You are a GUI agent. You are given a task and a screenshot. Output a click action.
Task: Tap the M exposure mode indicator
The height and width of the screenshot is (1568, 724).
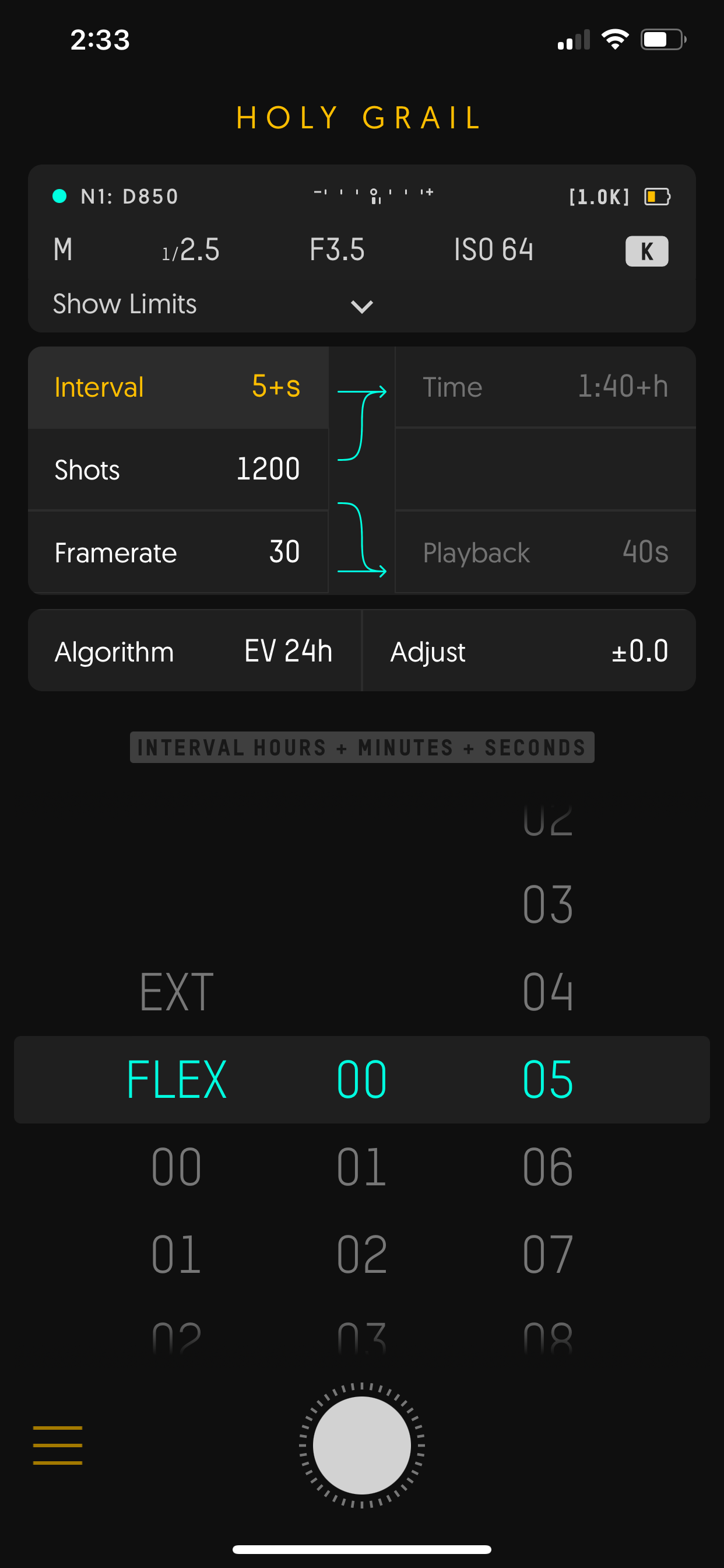64,250
